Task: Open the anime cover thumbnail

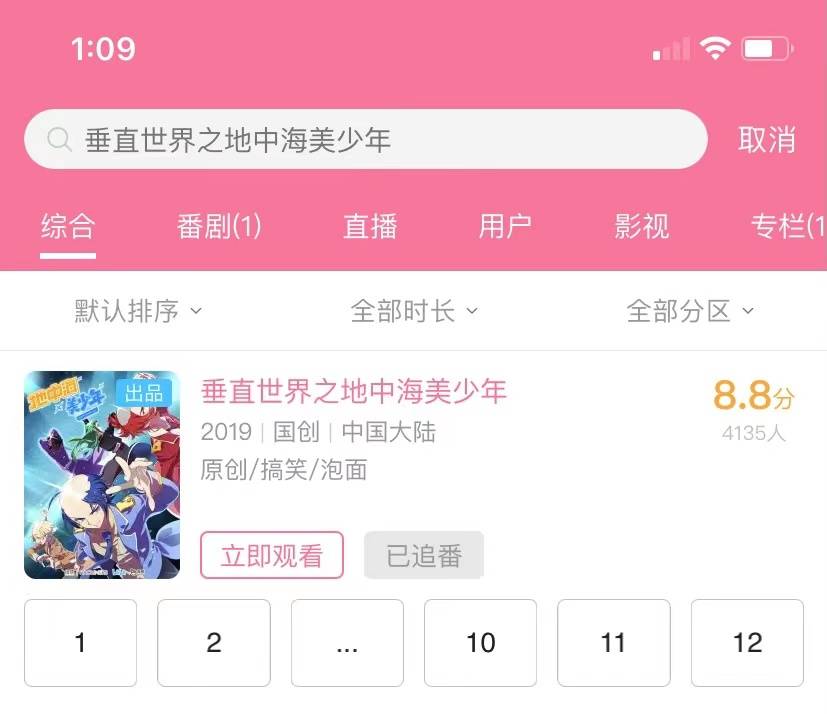Action: click(x=102, y=475)
